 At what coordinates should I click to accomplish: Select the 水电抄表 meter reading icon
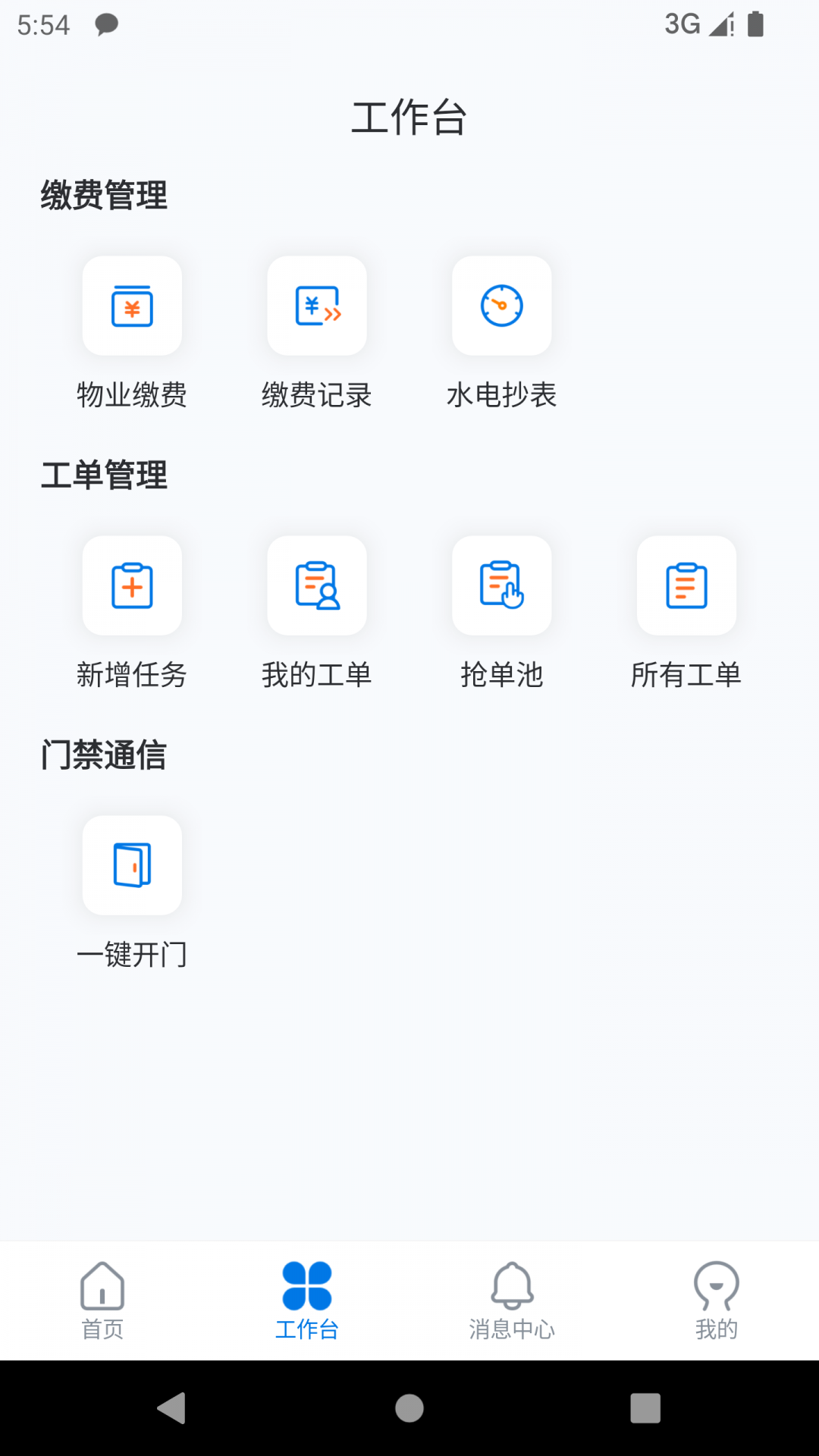tap(502, 306)
